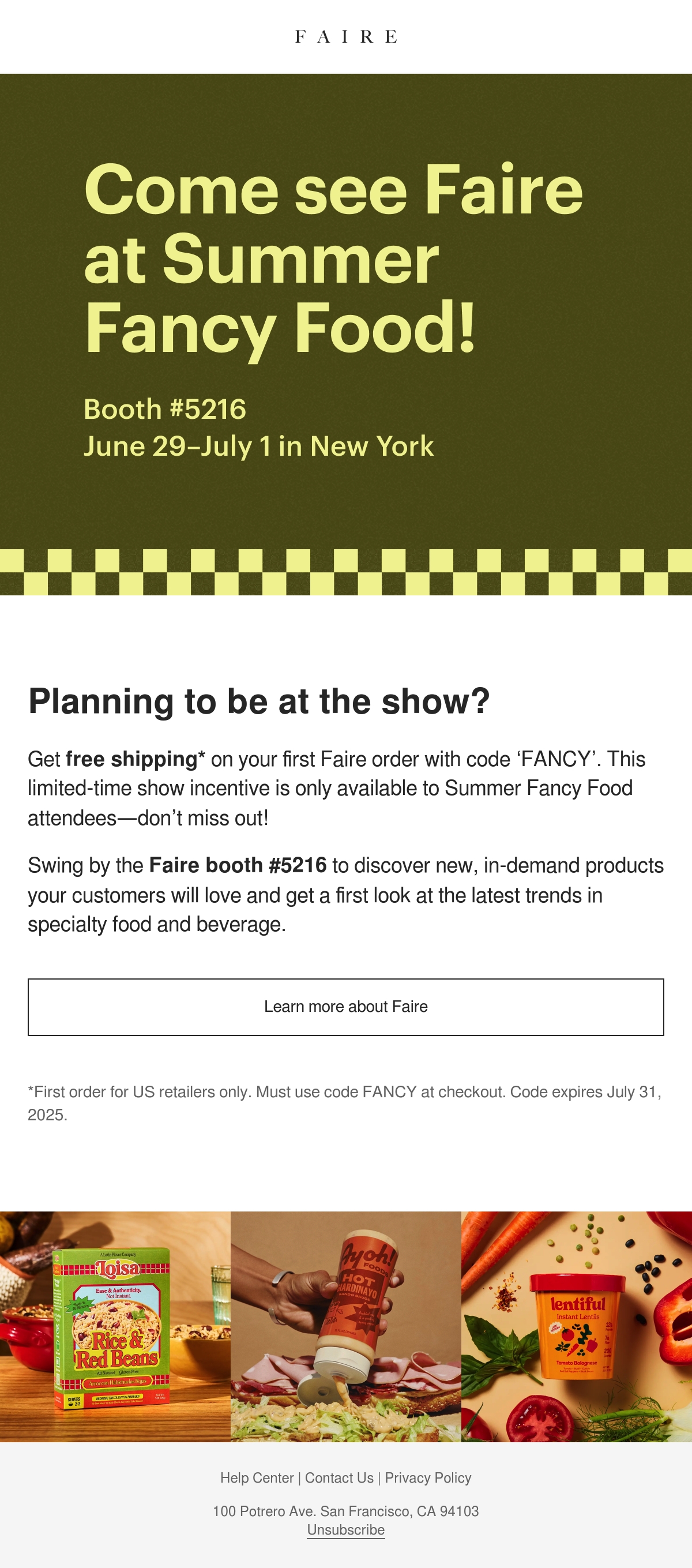Open the Contact Us link
Image resolution: width=692 pixels, height=1568 pixels.
339,1477
